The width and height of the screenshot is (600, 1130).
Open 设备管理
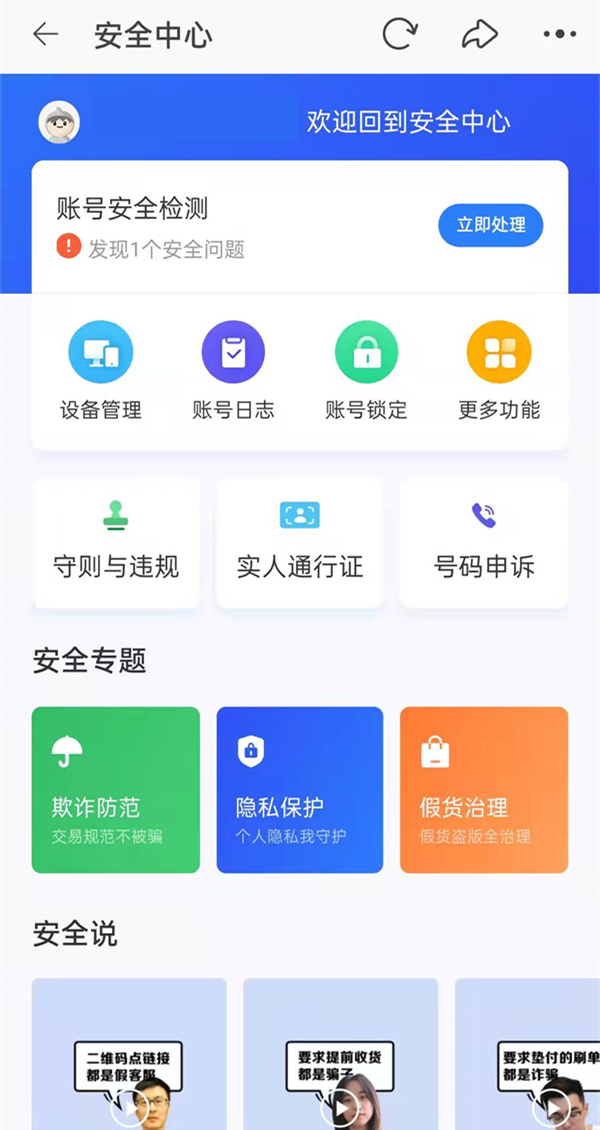coord(100,370)
